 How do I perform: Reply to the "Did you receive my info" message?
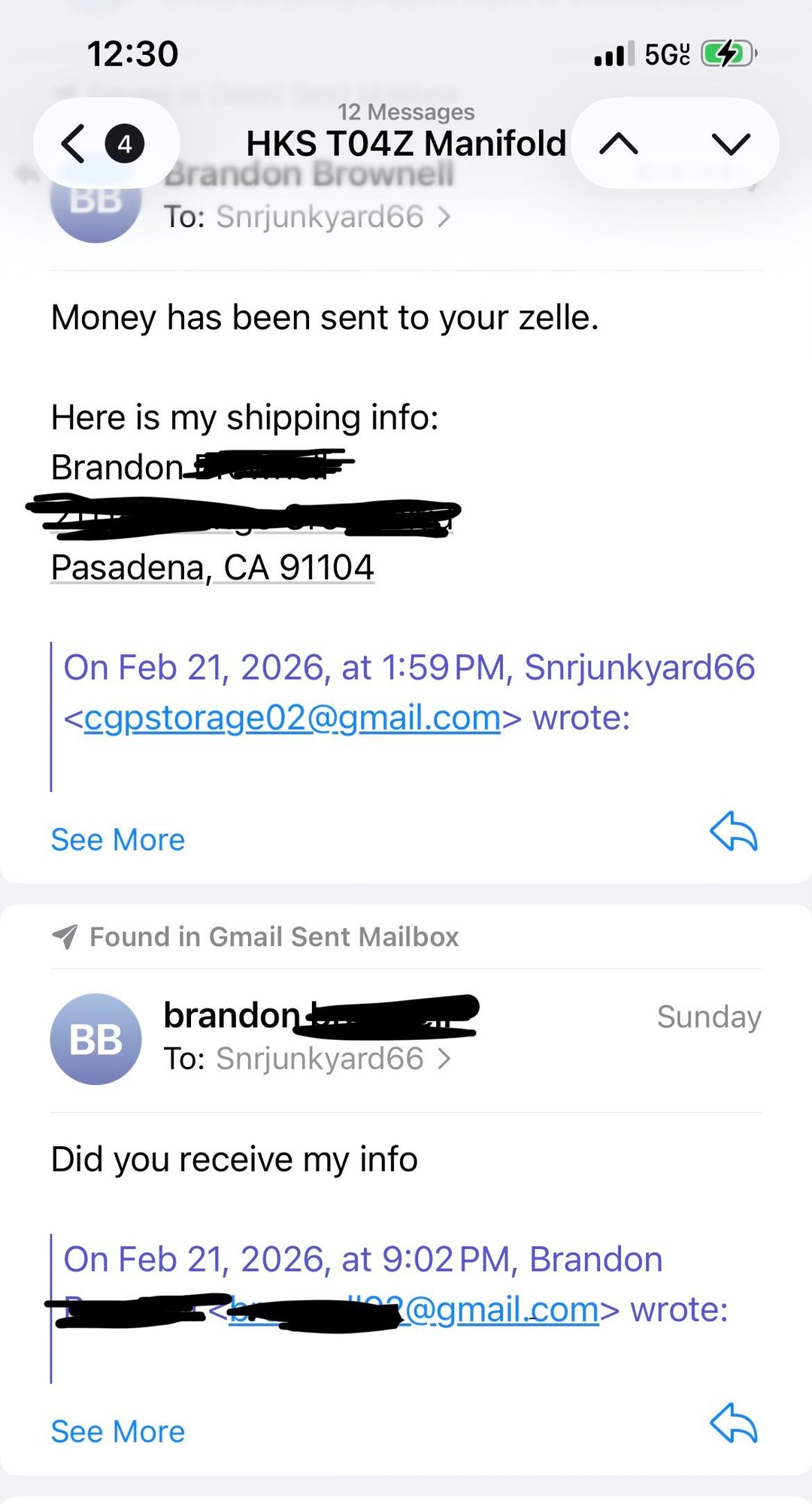[x=733, y=1423]
